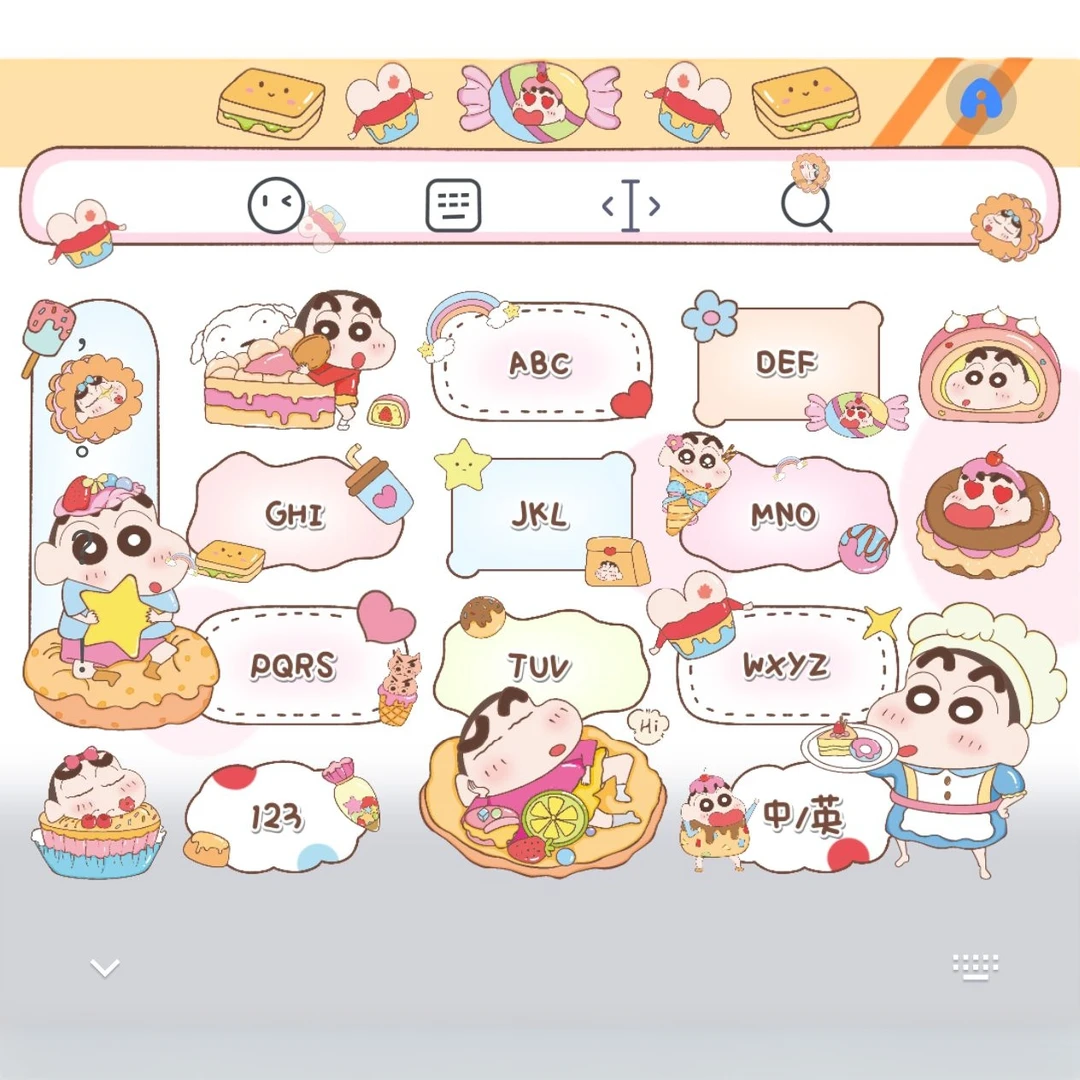Switch to the 123 number keypad
Viewport: 1080px width, 1080px height.
[x=276, y=817]
